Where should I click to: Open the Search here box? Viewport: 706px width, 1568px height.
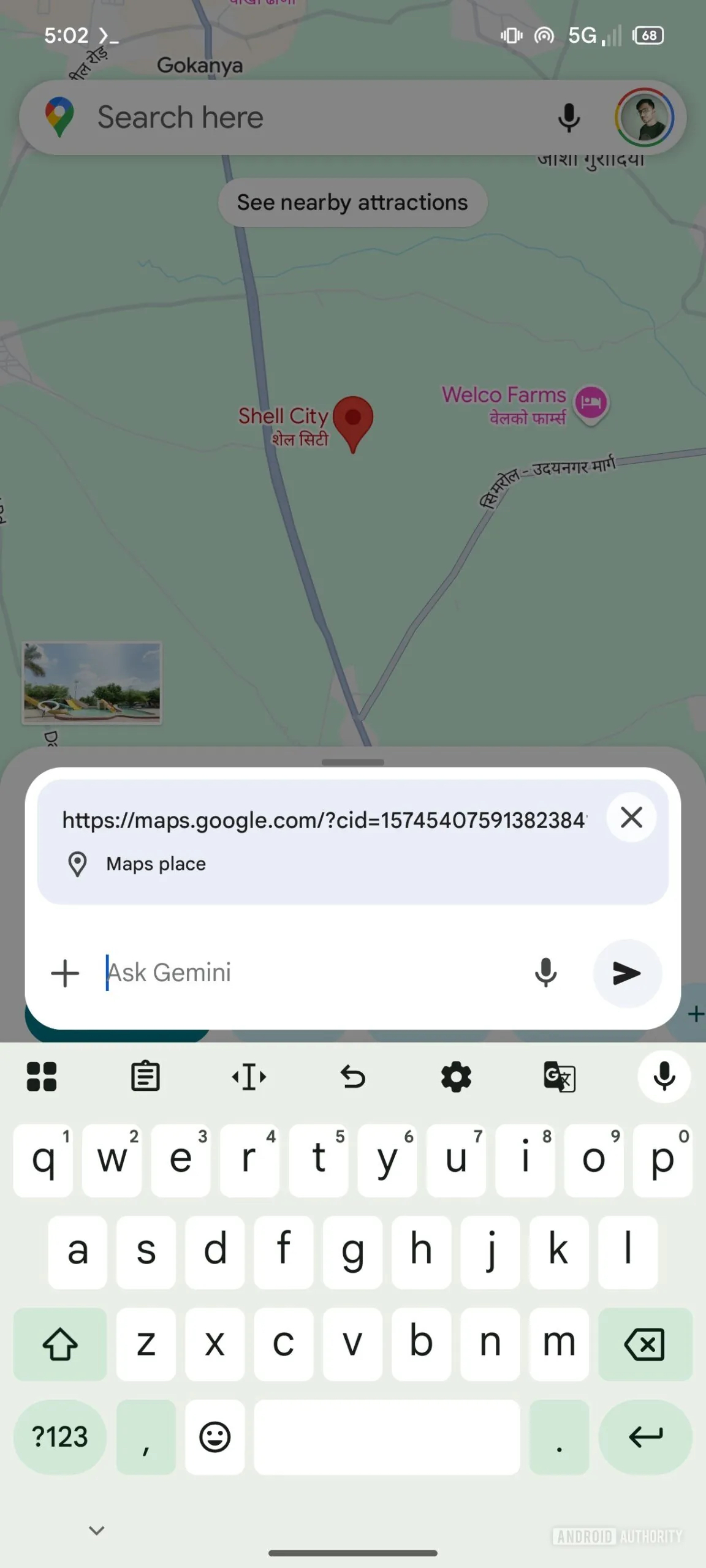pos(306,117)
